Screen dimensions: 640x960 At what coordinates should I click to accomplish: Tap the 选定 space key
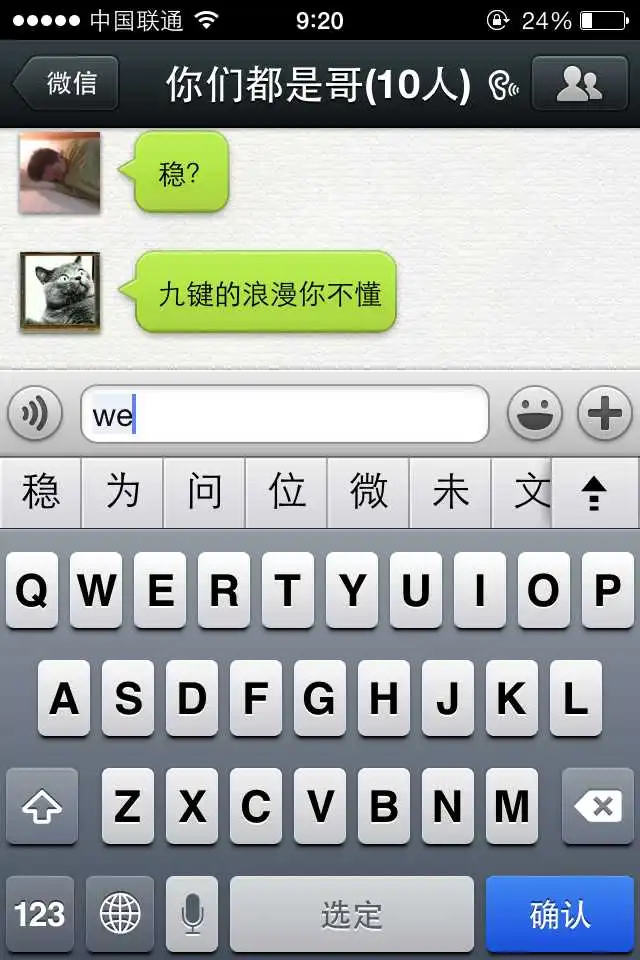pos(352,914)
